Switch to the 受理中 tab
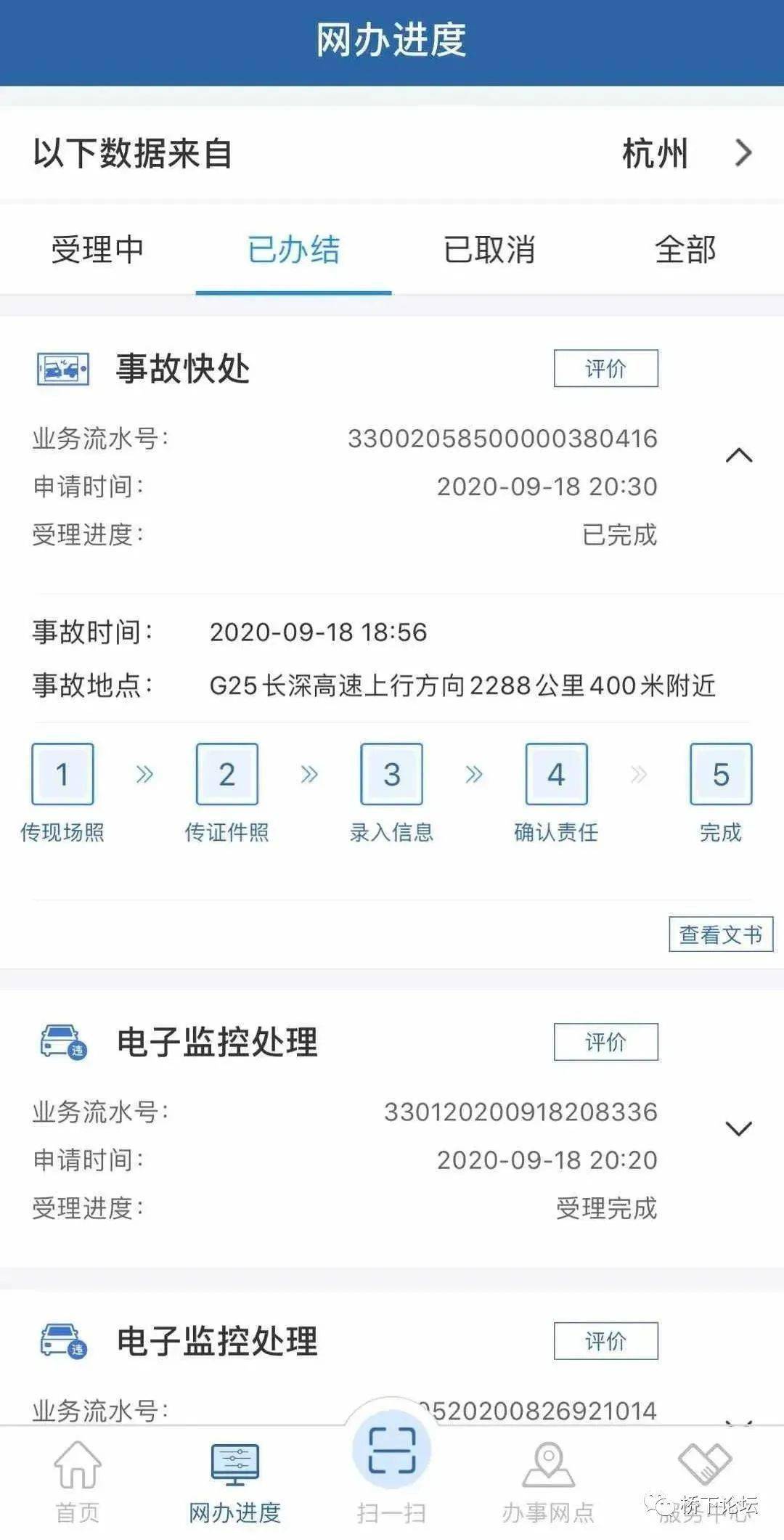This screenshot has width=784, height=1540. [97, 250]
